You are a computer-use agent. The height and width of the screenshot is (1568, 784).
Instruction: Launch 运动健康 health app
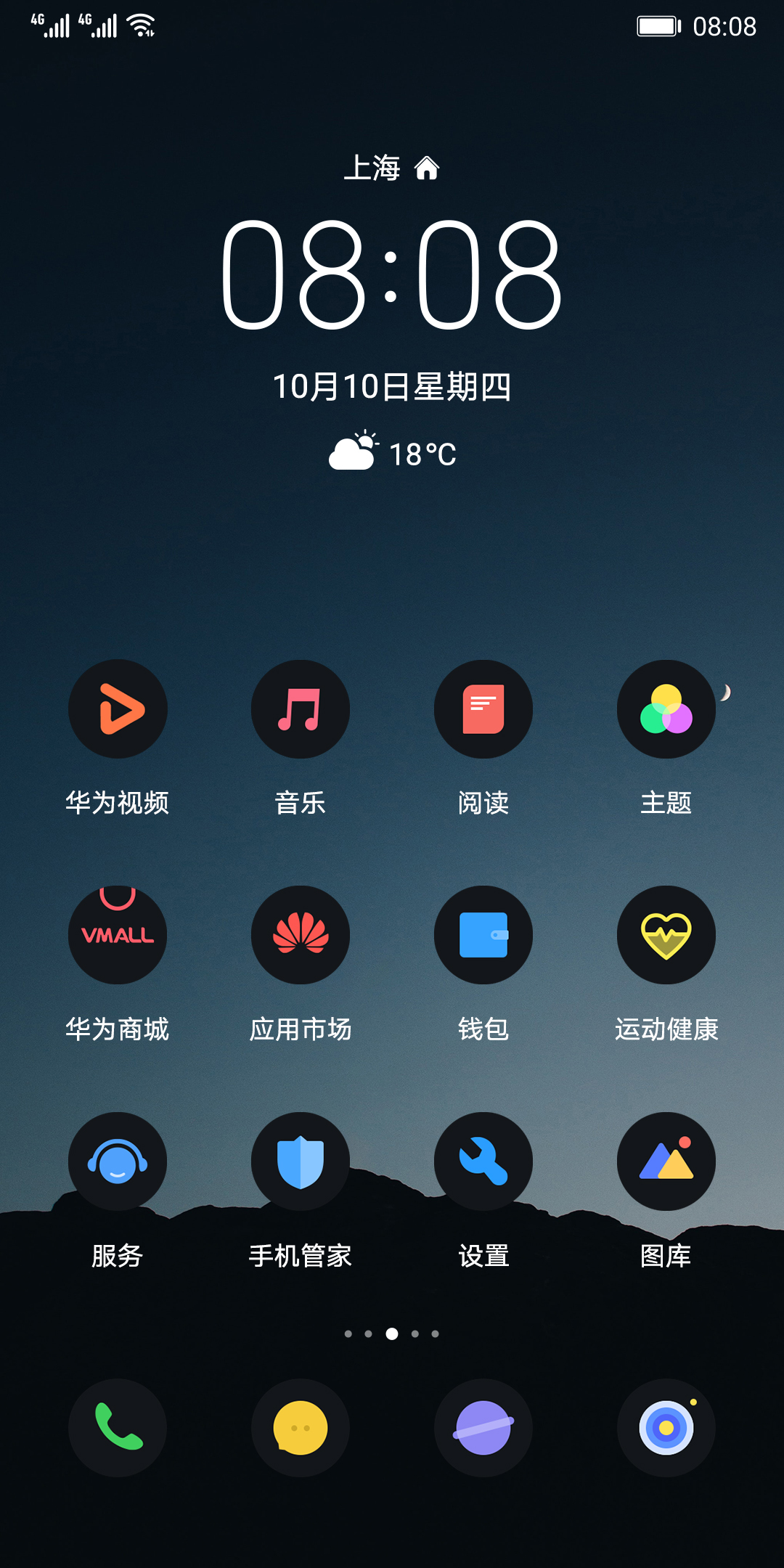pyautogui.click(x=666, y=935)
